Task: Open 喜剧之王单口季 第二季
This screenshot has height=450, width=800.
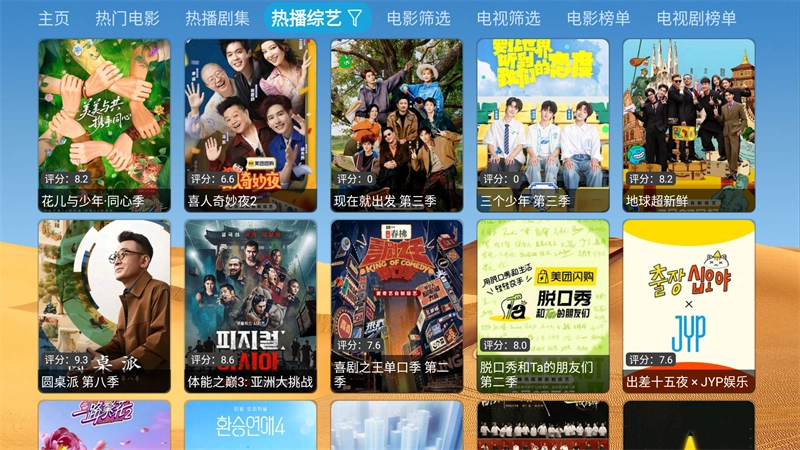Action: tap(397, 306)
